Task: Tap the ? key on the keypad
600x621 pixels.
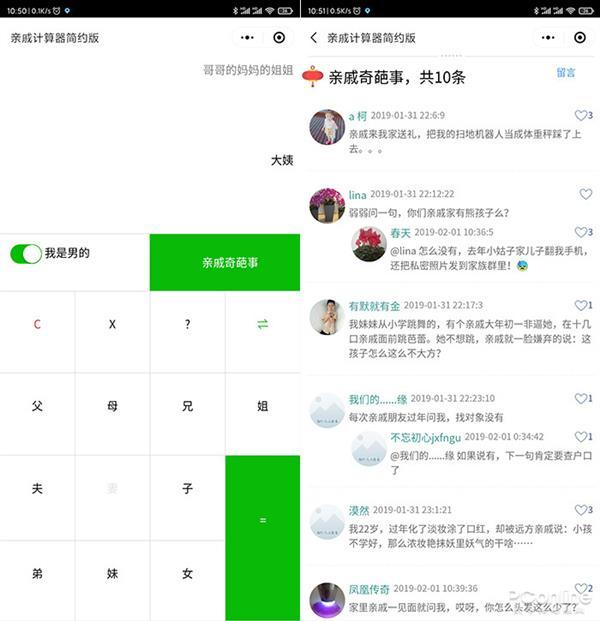Action: 187,325
